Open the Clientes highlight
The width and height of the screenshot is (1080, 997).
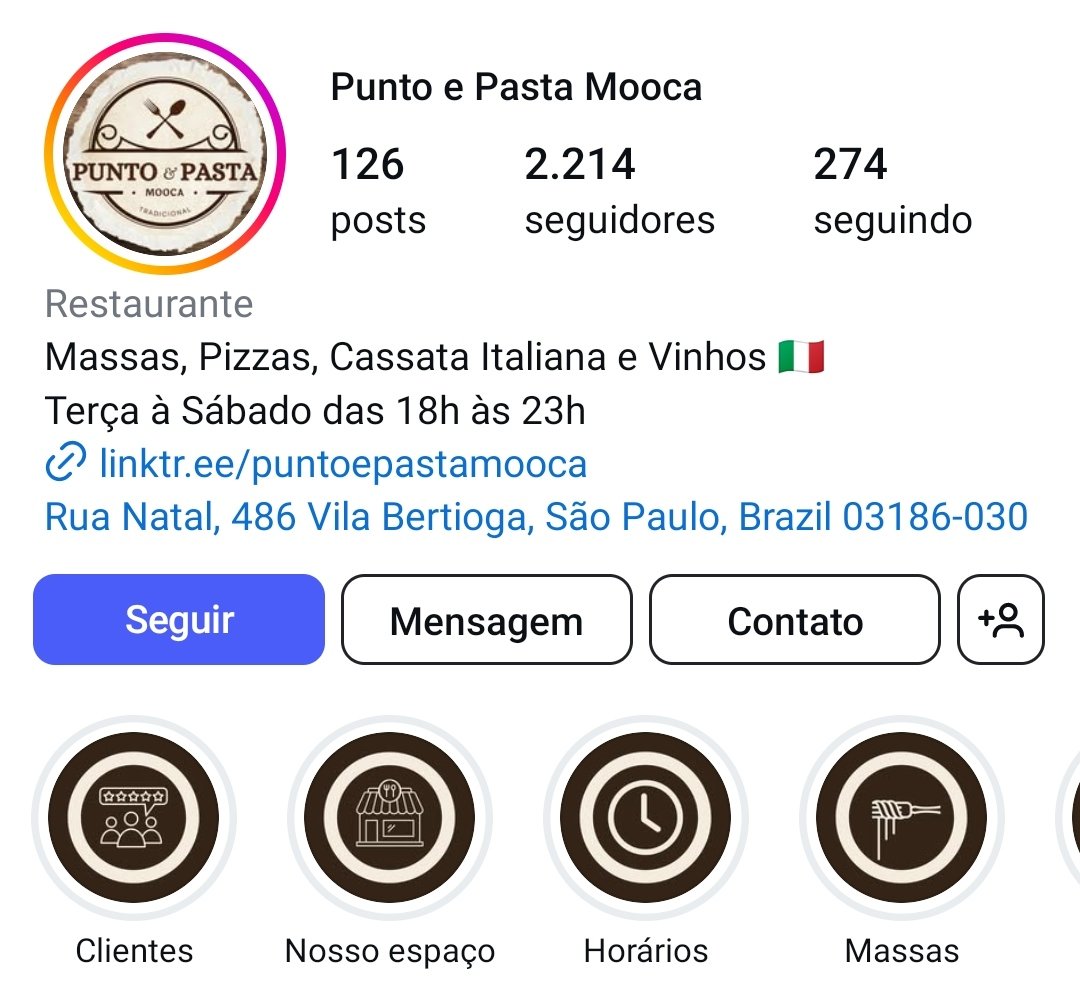pyautogui.click(x=135, y=818)
